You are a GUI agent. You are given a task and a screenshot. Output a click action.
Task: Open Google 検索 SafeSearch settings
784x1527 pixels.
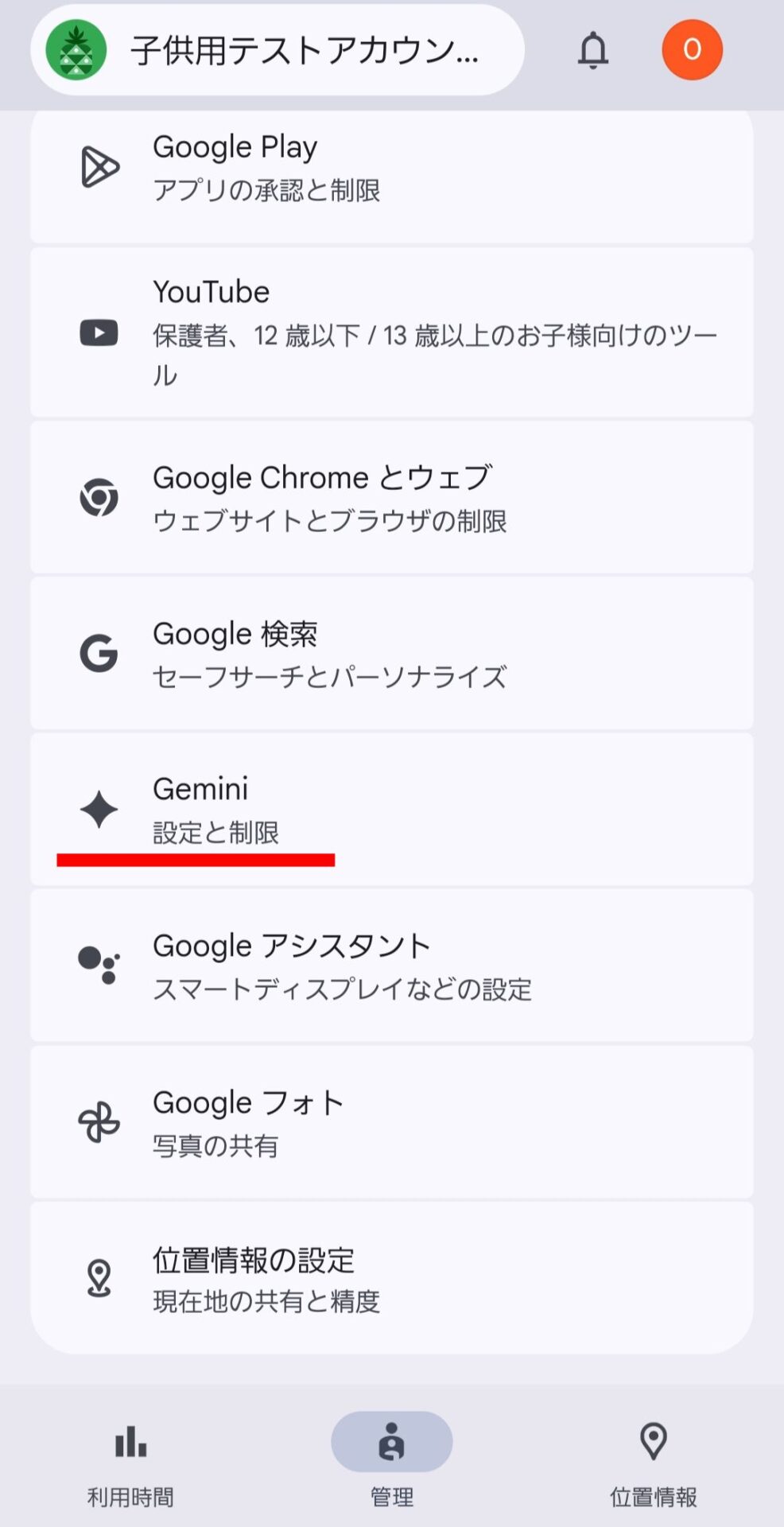391,654
